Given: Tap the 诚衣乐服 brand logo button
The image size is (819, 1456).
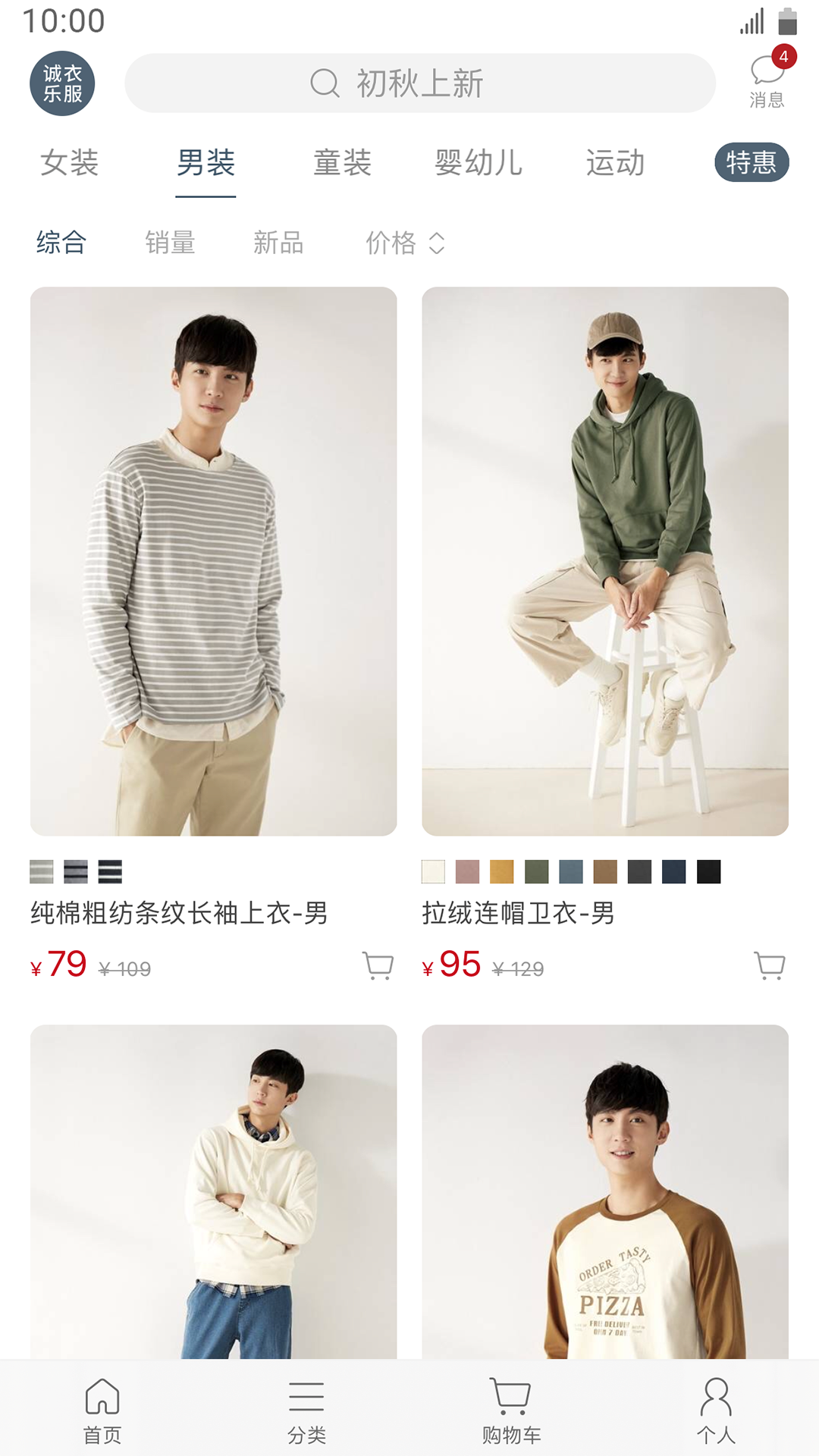Looking at the screenshot, I should [x=62, y=83].
